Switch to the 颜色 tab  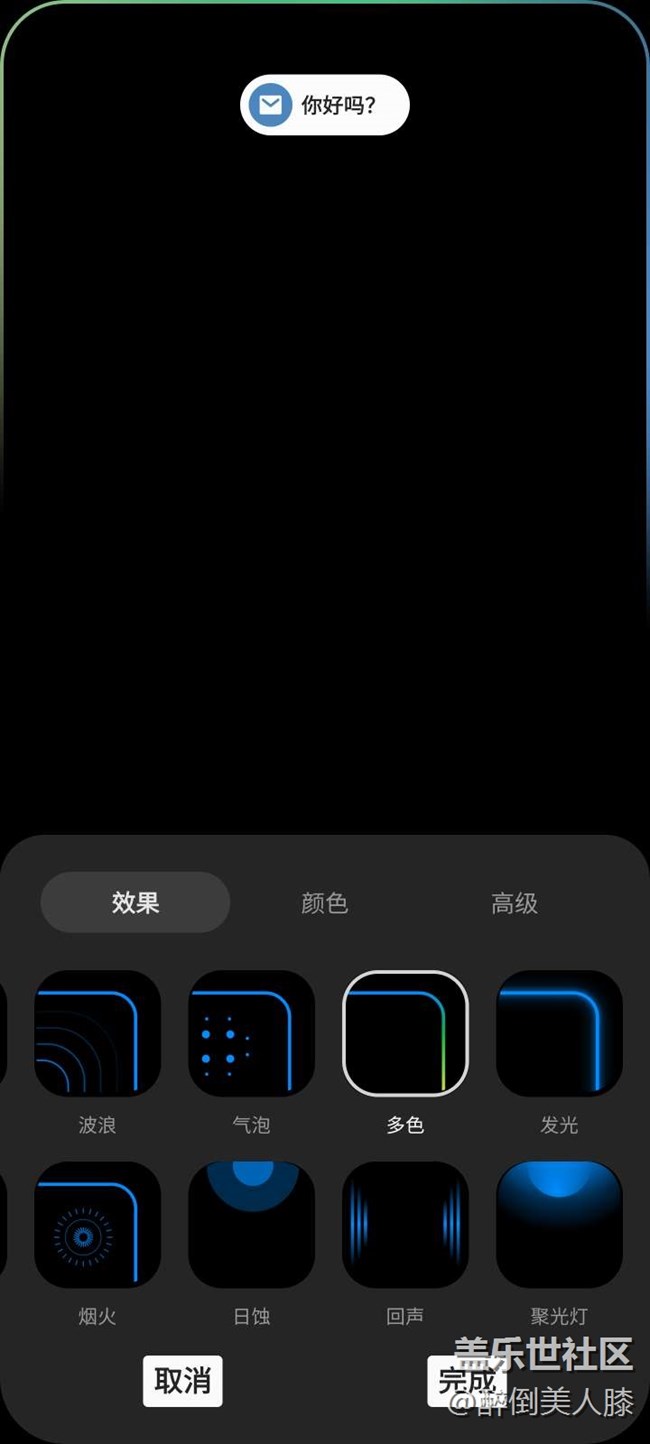coord(324,903)
